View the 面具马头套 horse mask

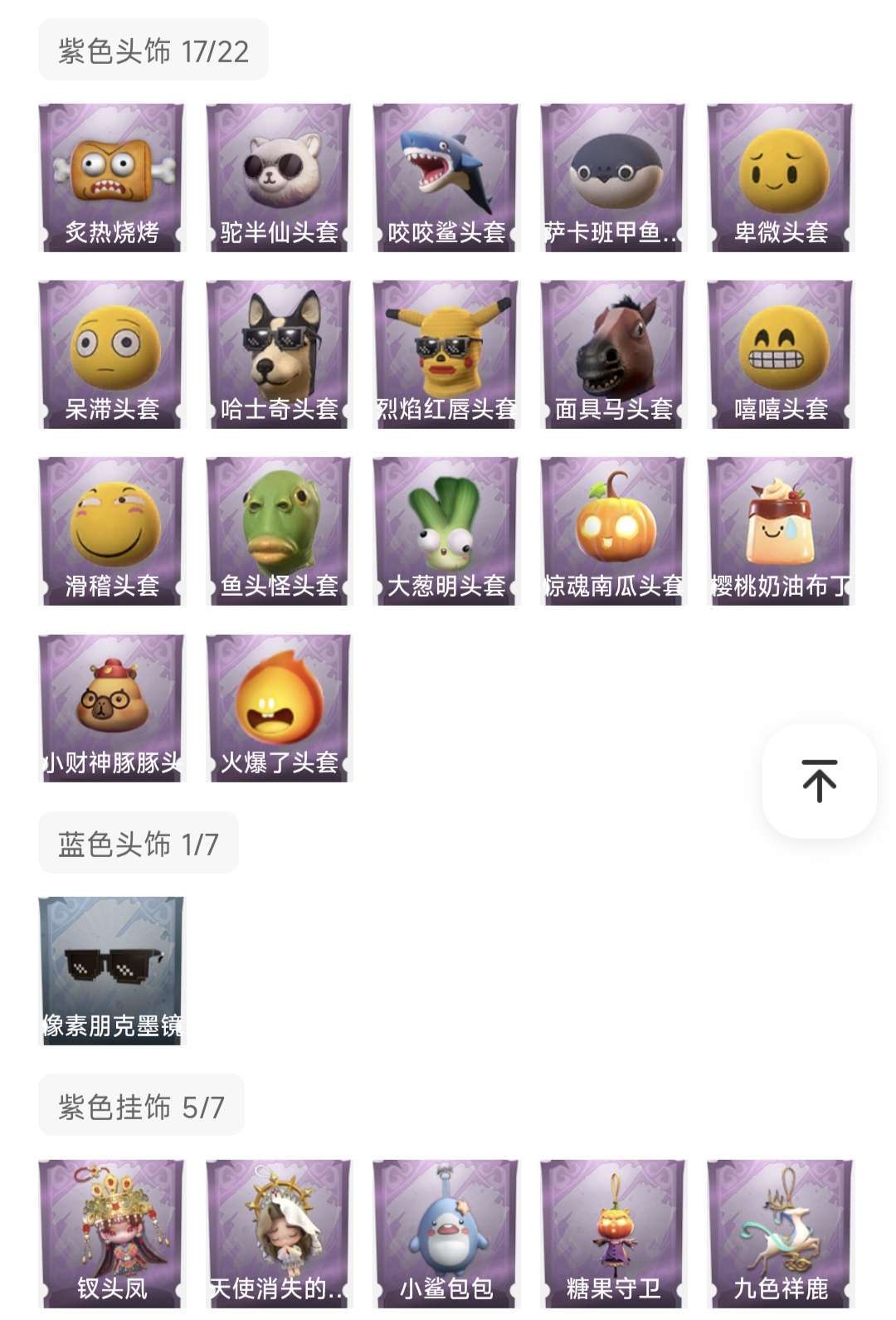coord(613,354)
